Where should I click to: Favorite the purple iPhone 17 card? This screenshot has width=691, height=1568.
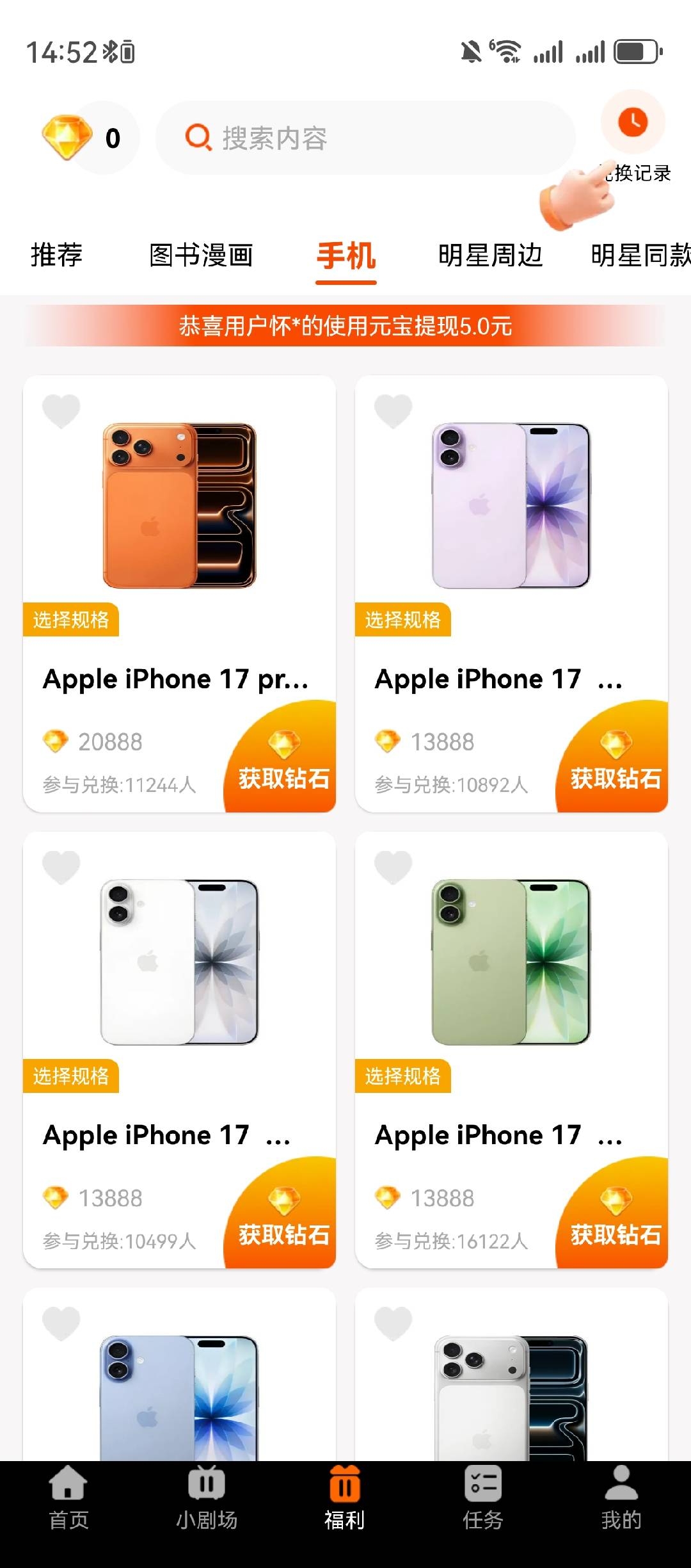point(393,410)
